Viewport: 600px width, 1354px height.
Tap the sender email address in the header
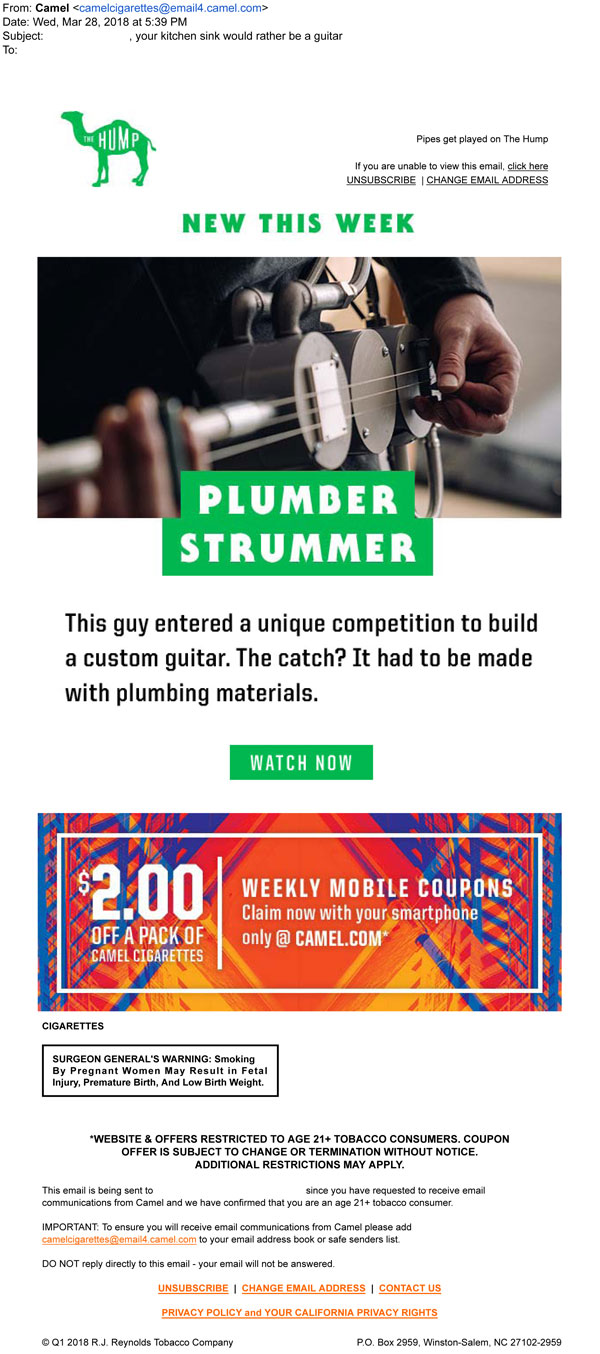point(171,8)
